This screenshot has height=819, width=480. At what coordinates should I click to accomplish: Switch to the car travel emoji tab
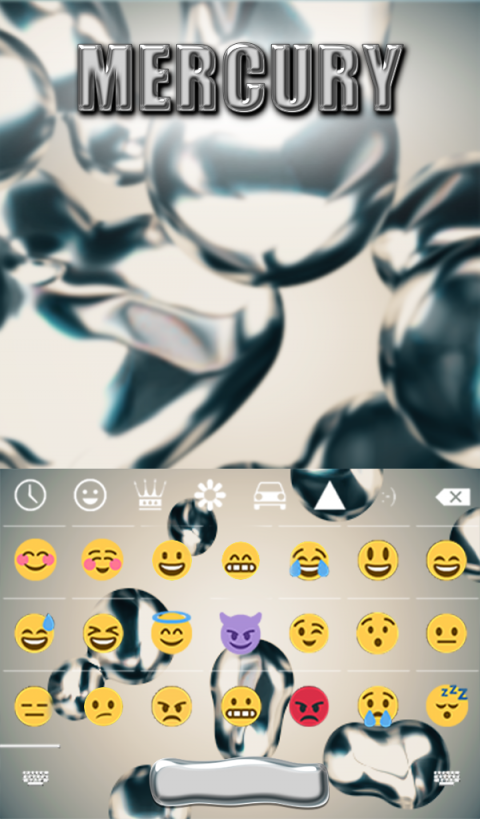tap(270, 496)
